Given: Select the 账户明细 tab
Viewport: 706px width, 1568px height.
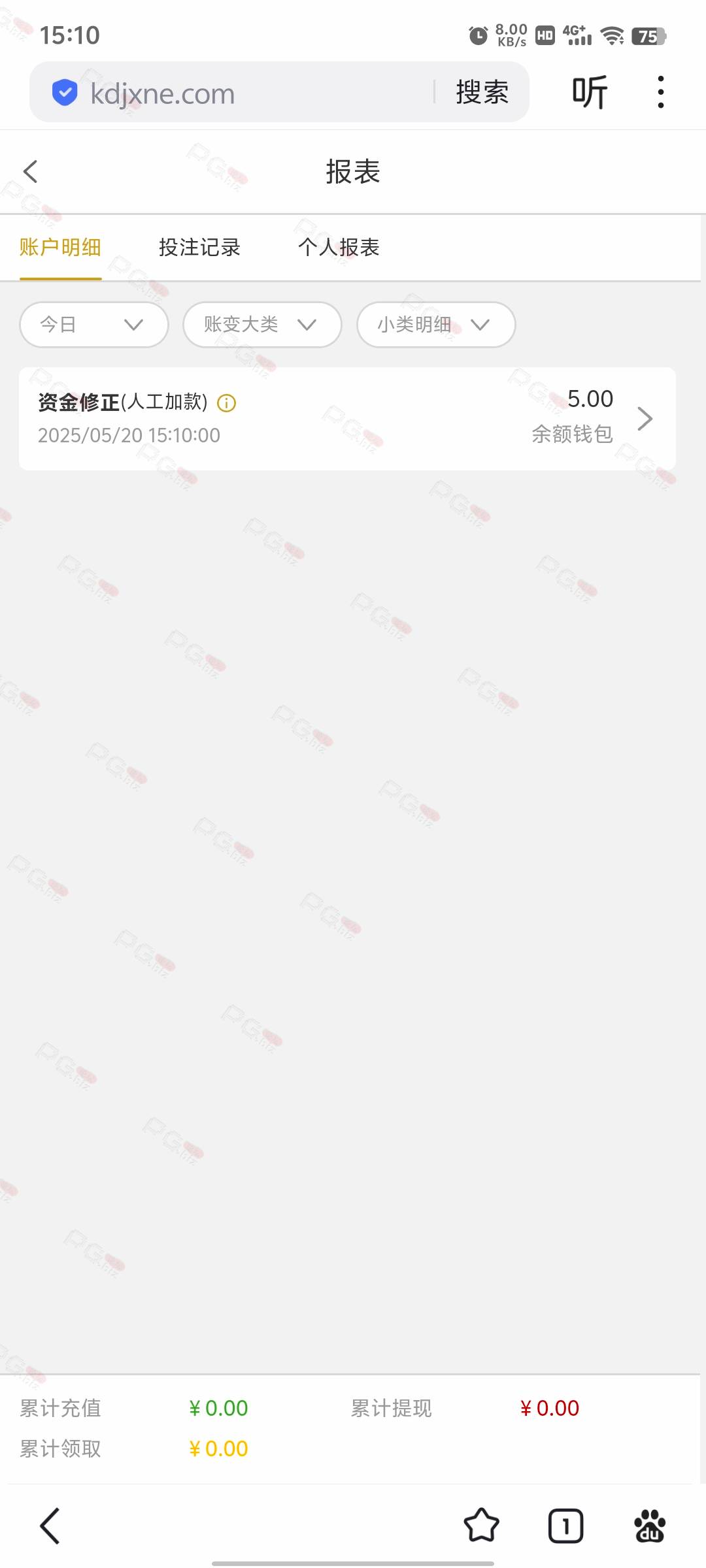Looking at the screenshot, I should pos(60,248).
